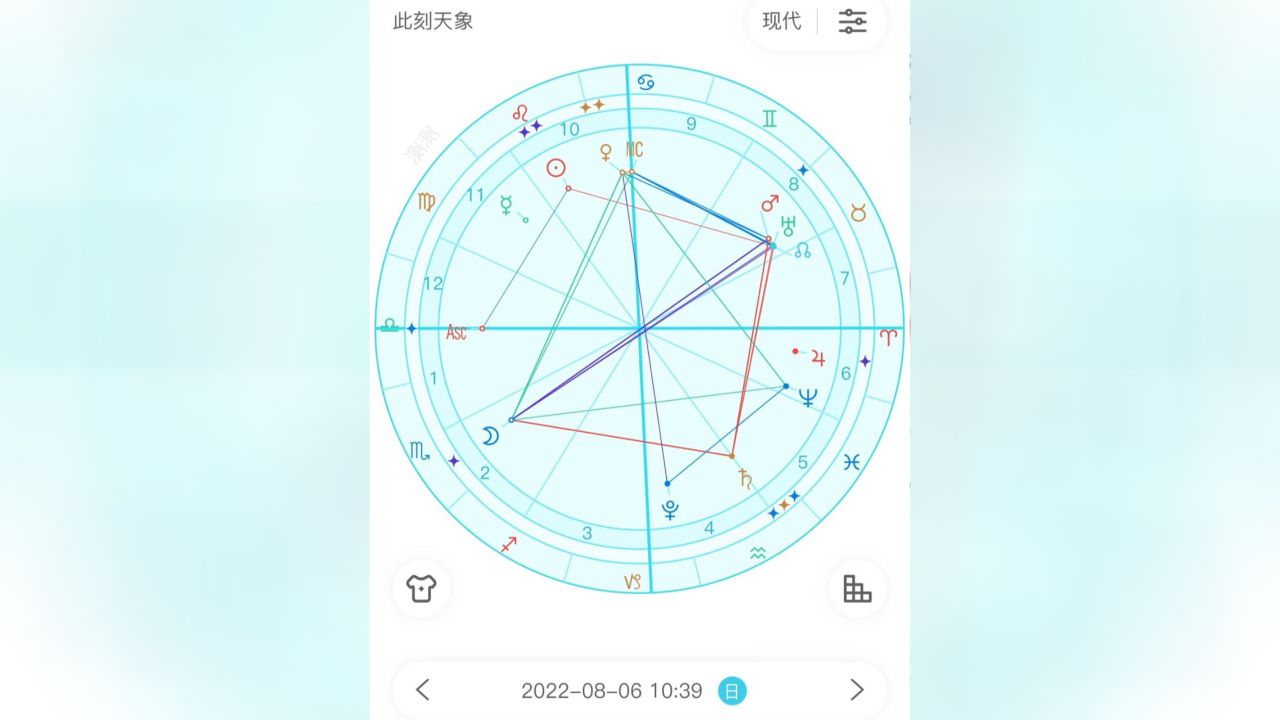
Task: Open the shirt theme icon
Action: click(x=421, y=588)
